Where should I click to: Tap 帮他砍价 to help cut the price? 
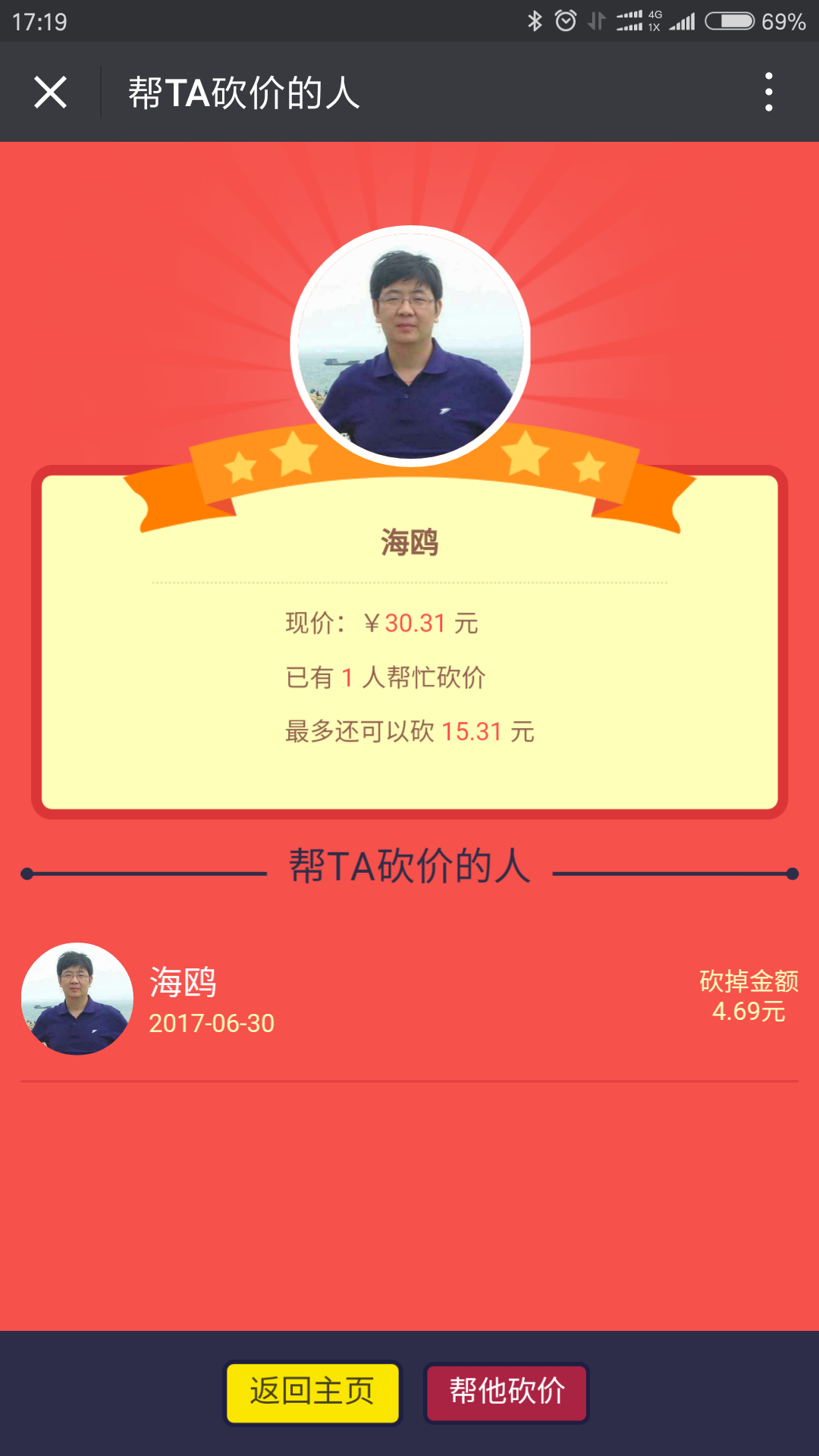click(x=507, y=1392)
